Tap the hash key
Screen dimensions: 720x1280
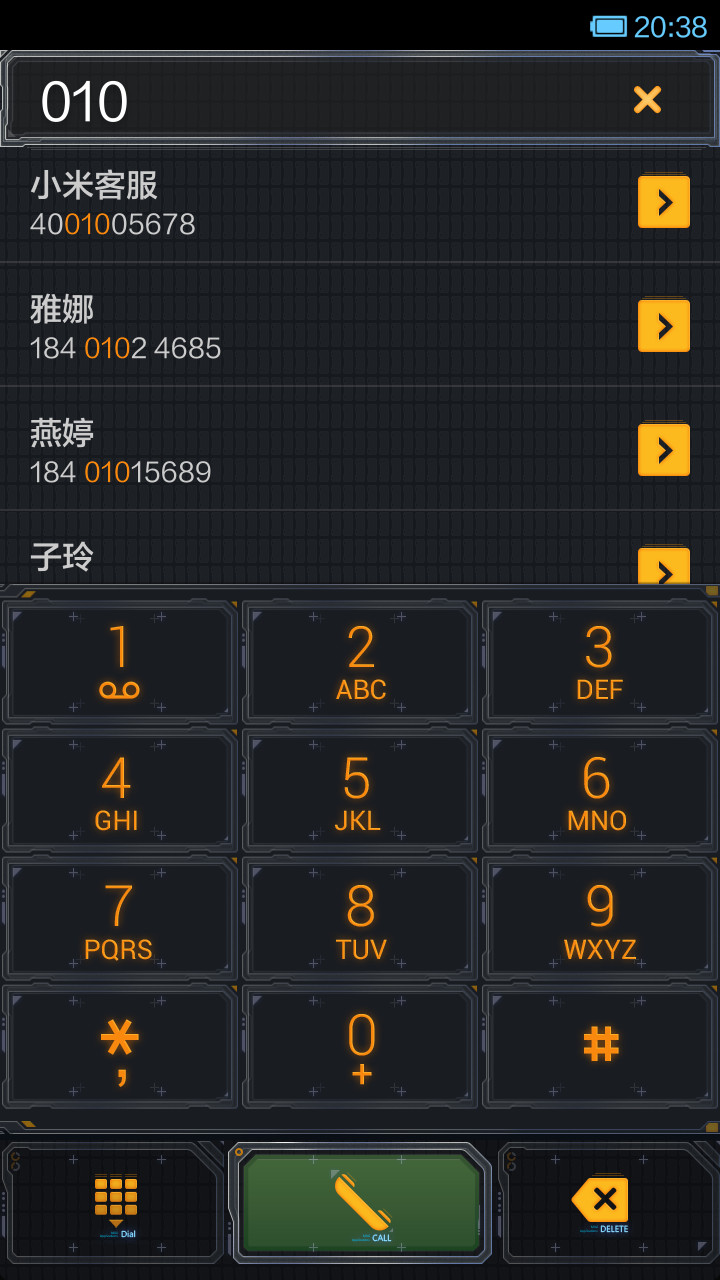click(600, 1046)
